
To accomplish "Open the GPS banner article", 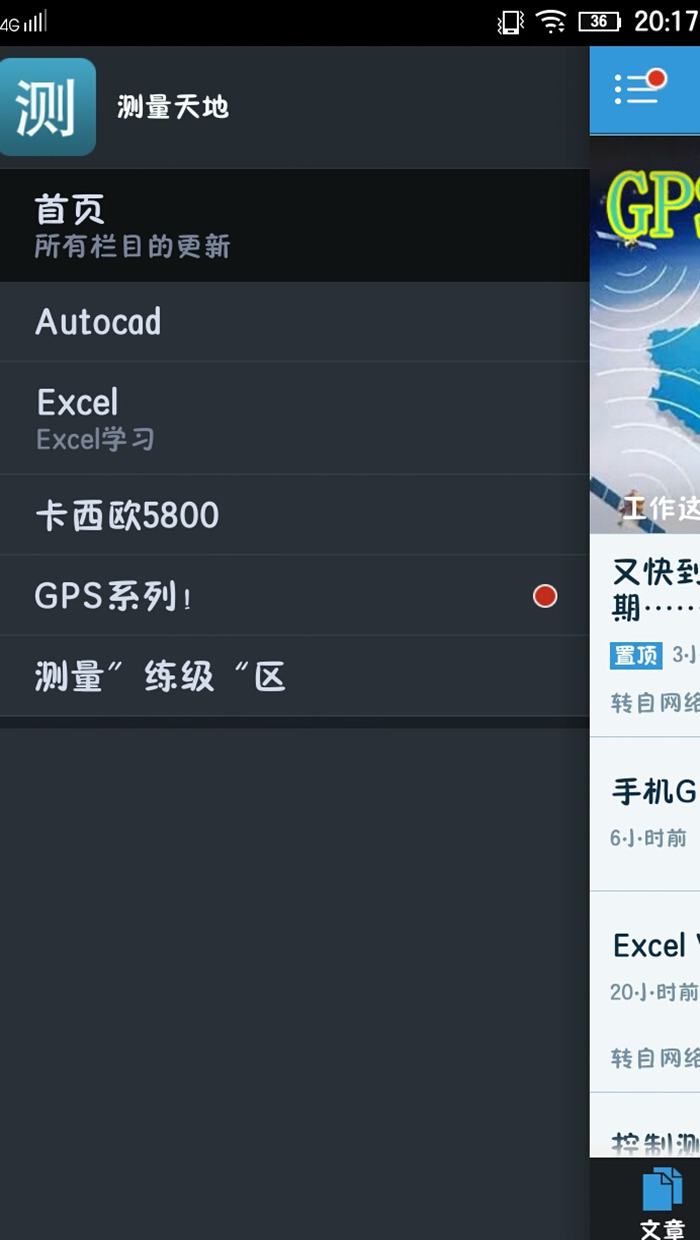I will pos(645,335).
